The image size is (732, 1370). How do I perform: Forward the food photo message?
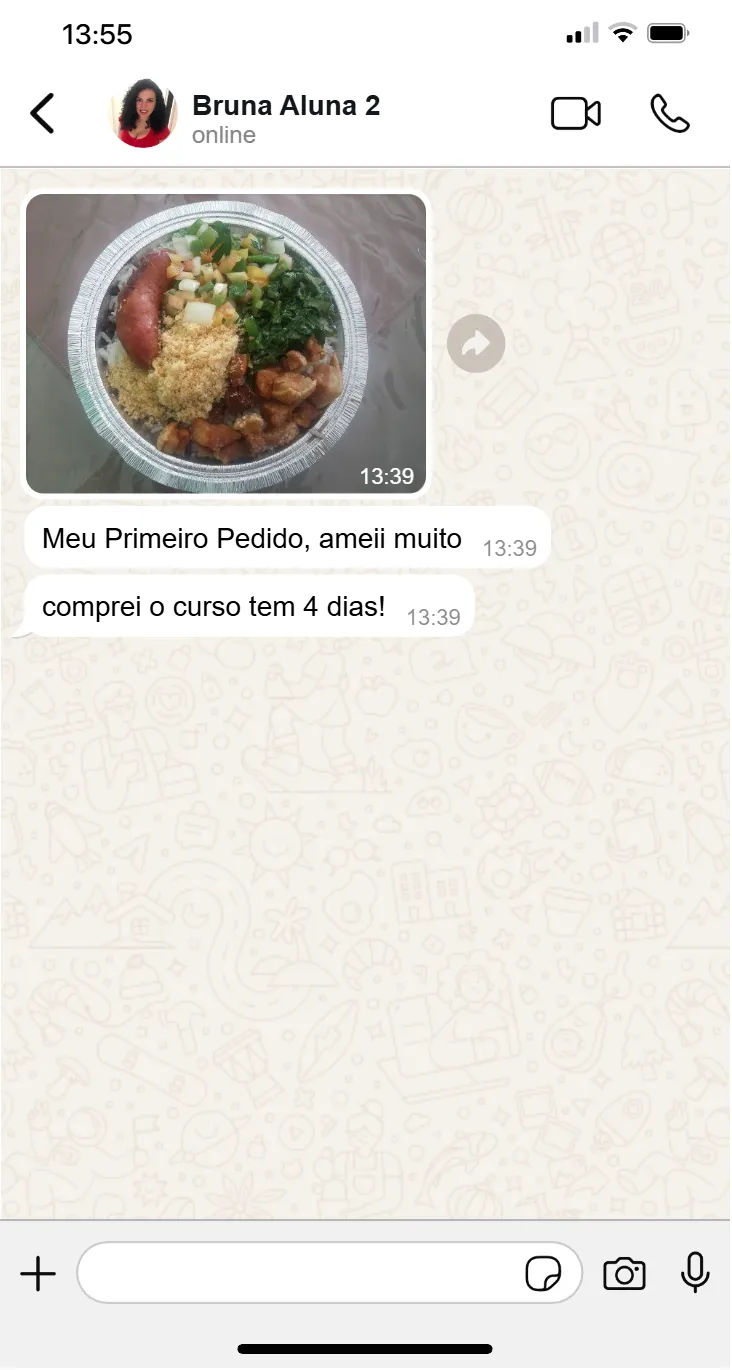tap(476, 344)
